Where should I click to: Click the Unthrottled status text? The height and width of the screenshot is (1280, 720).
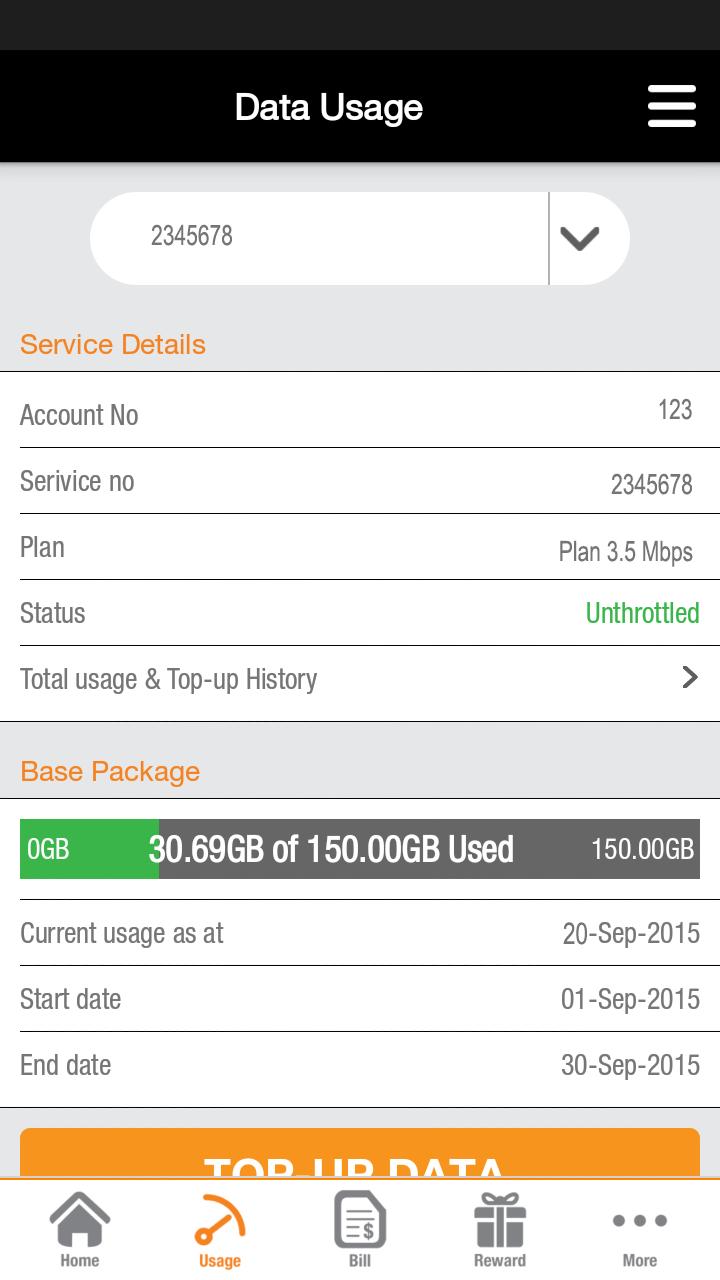(x=643, y=613)
